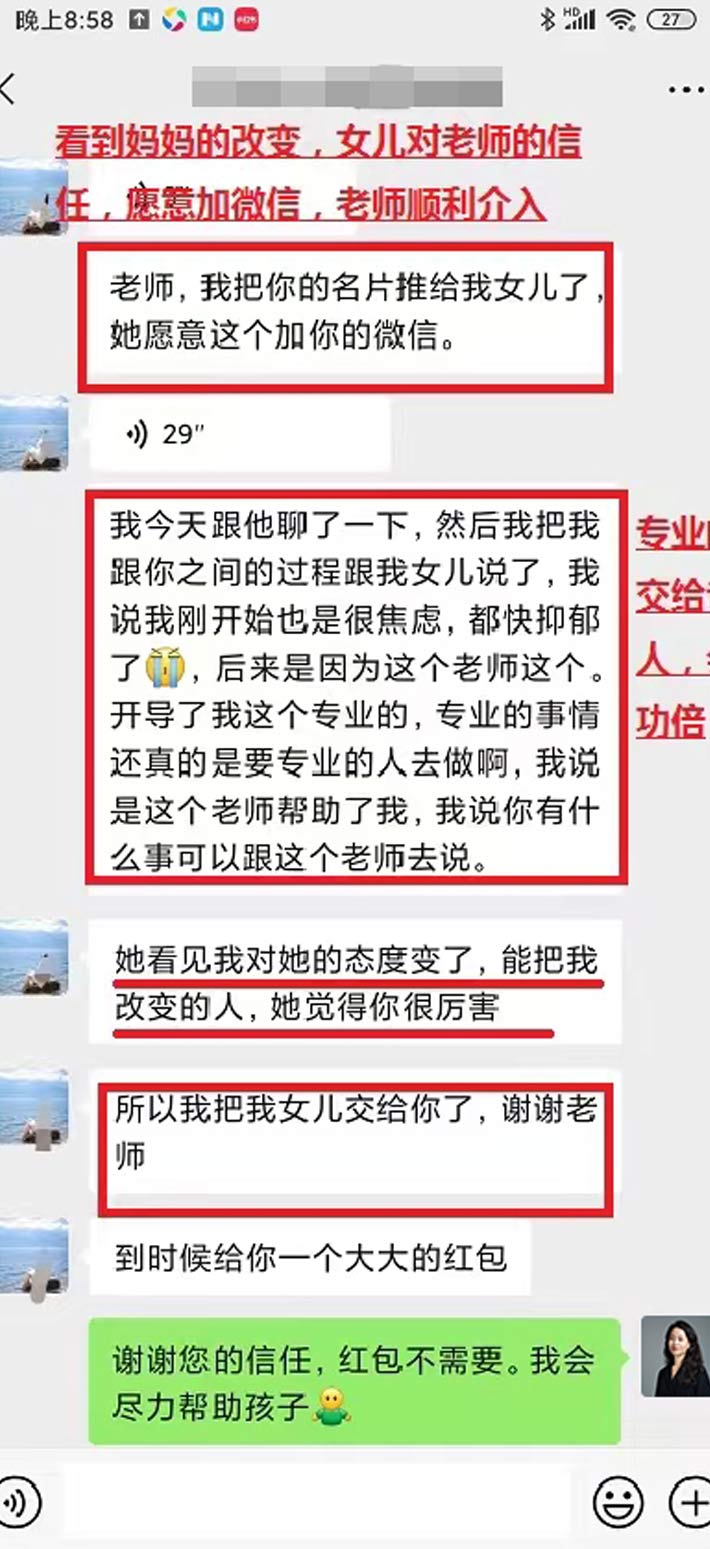This screenshot has height=1549, width=710.
Task: Open the plus attachment menu
Action: pos(691,1503)
